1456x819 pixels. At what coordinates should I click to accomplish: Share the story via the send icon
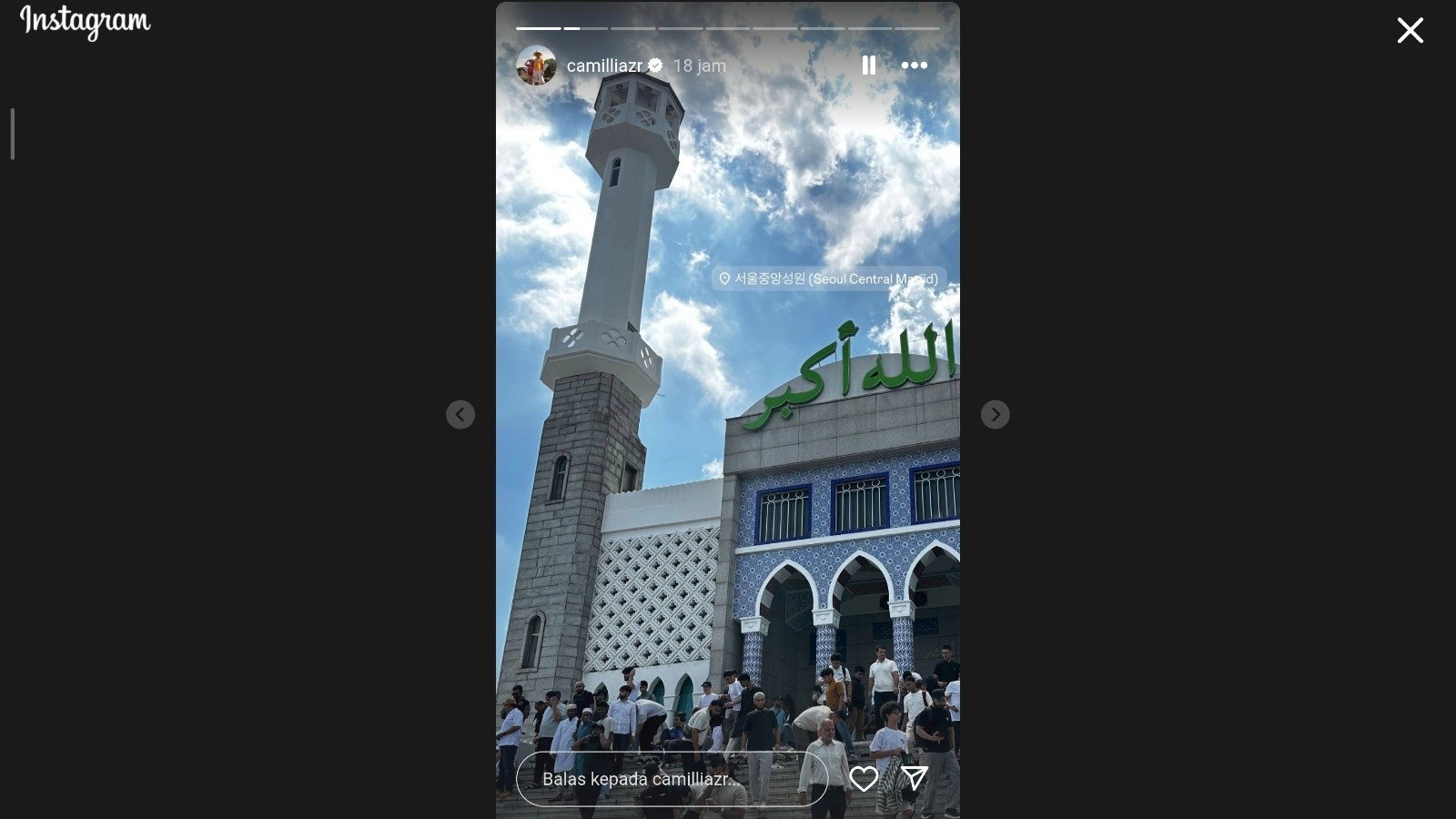click(914, 778)
